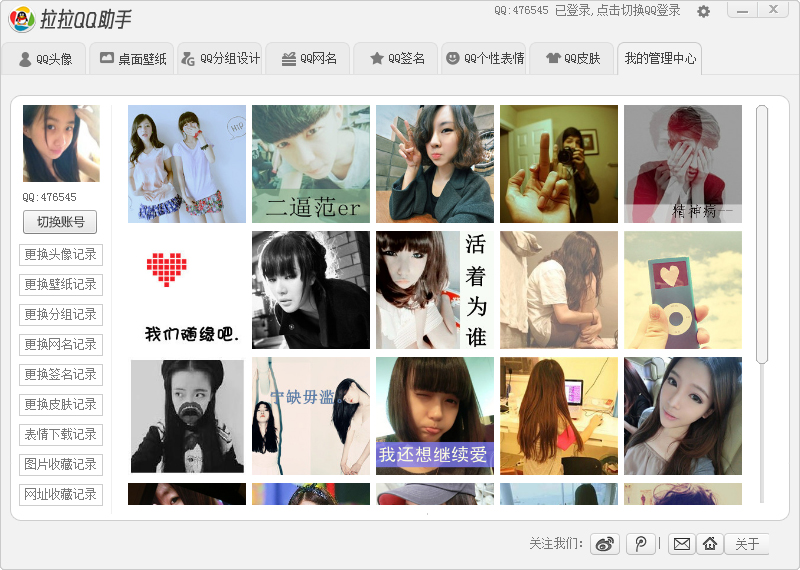
Task: Open the 二逼范er avatar image
Action: tap(311, 164)
